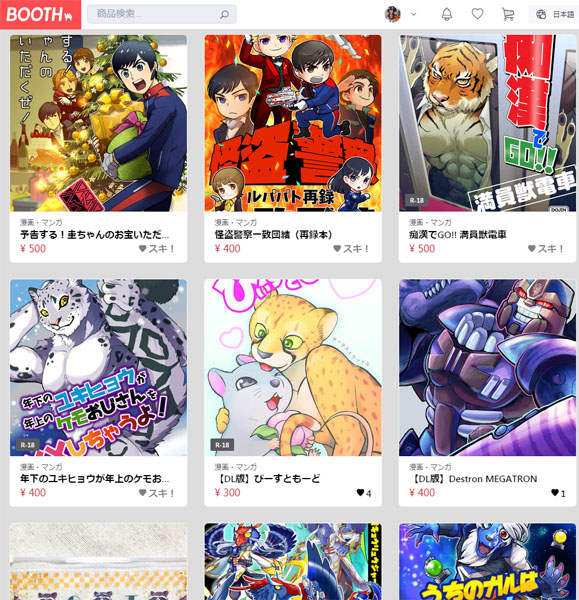
Task: Open the favorites heart in the header
Action: [477, 15]
